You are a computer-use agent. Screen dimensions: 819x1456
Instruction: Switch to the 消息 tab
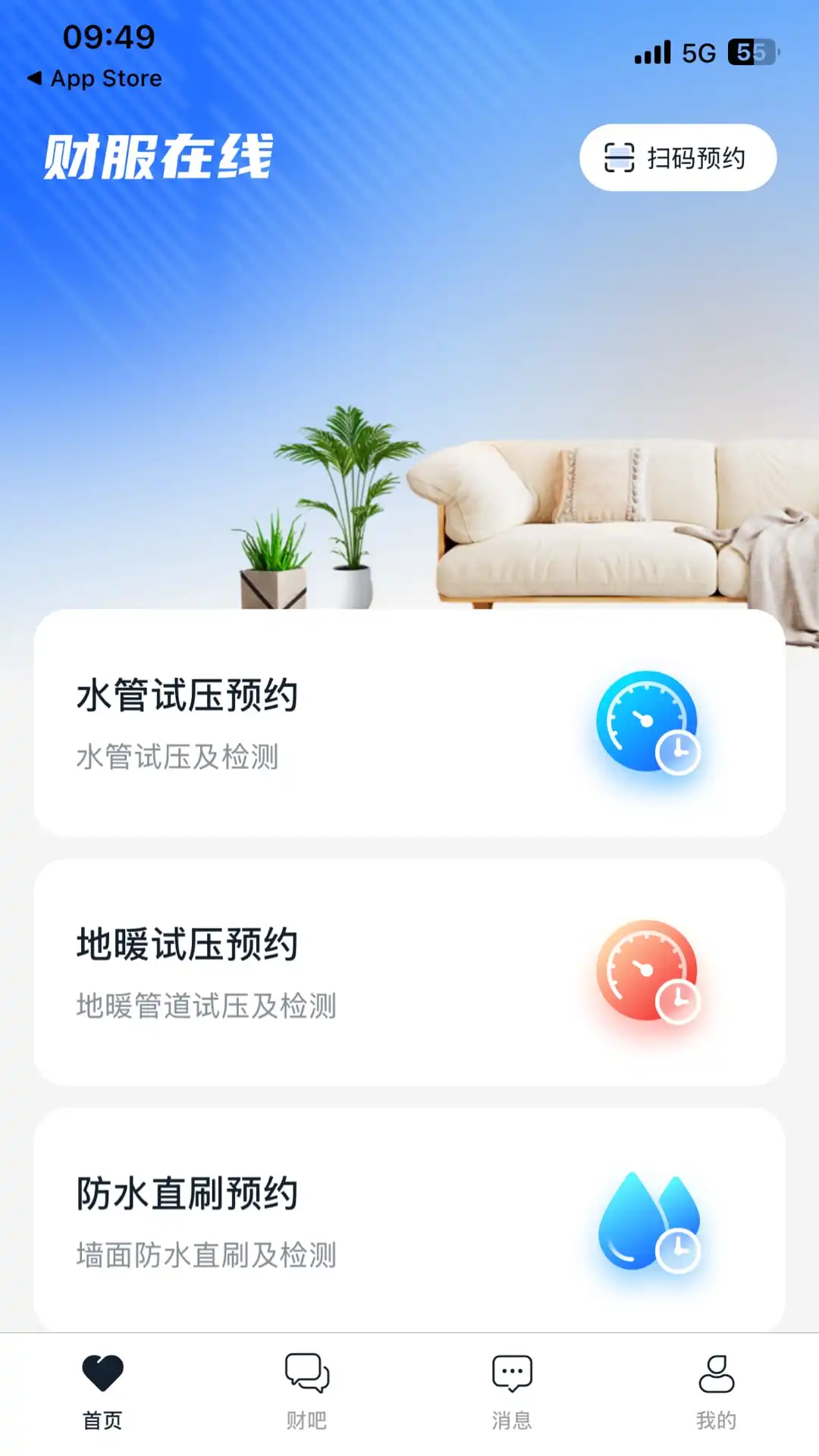pyautogui.click(x=512, y=1395)
